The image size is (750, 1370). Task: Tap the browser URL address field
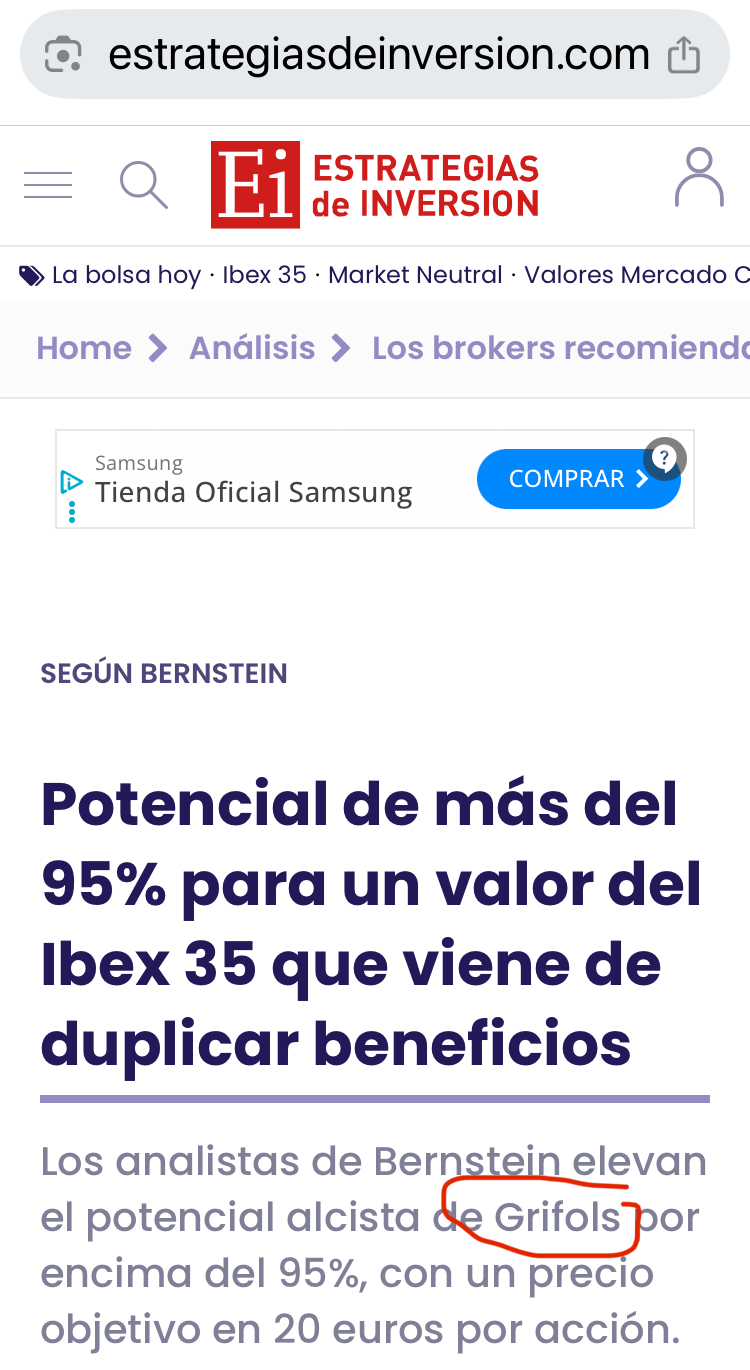point(378,54)
